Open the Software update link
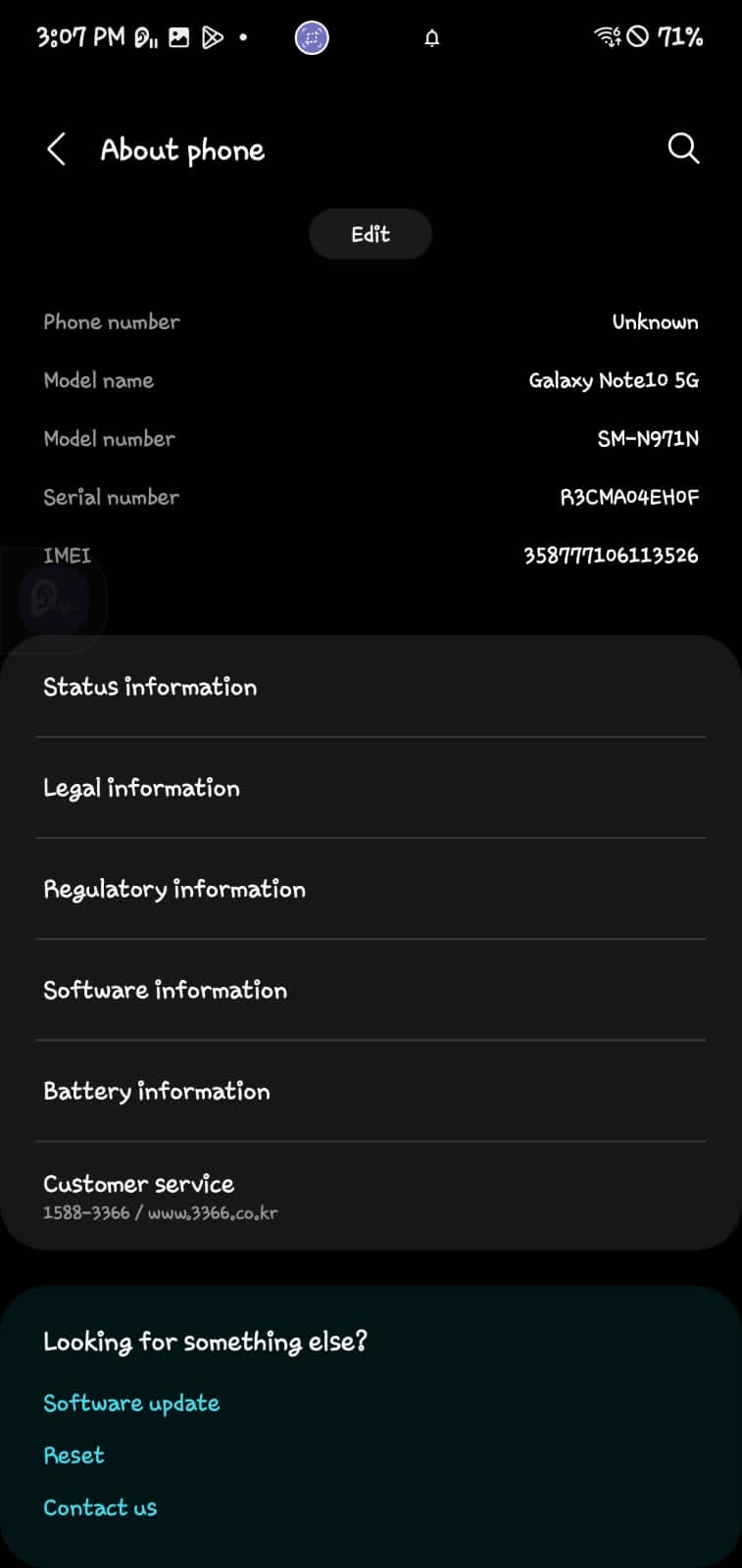Screen dimensions: 742x1568 pos(131,1403)
